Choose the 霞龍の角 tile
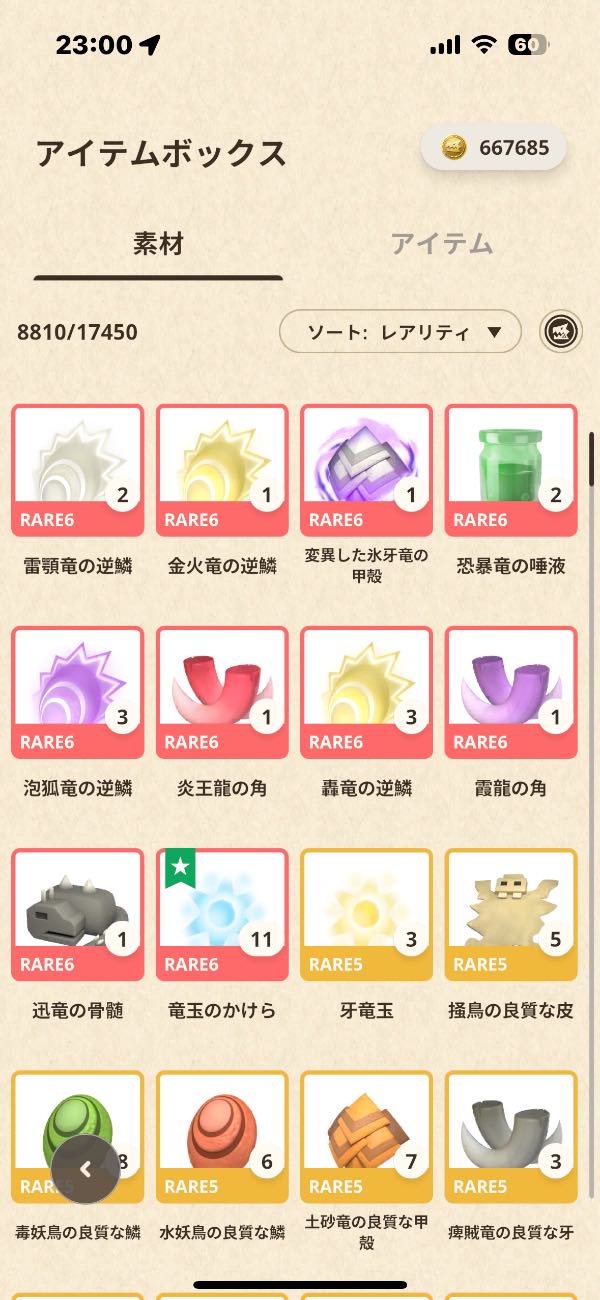The image size is (600, 1300). [x=510, y=692]
